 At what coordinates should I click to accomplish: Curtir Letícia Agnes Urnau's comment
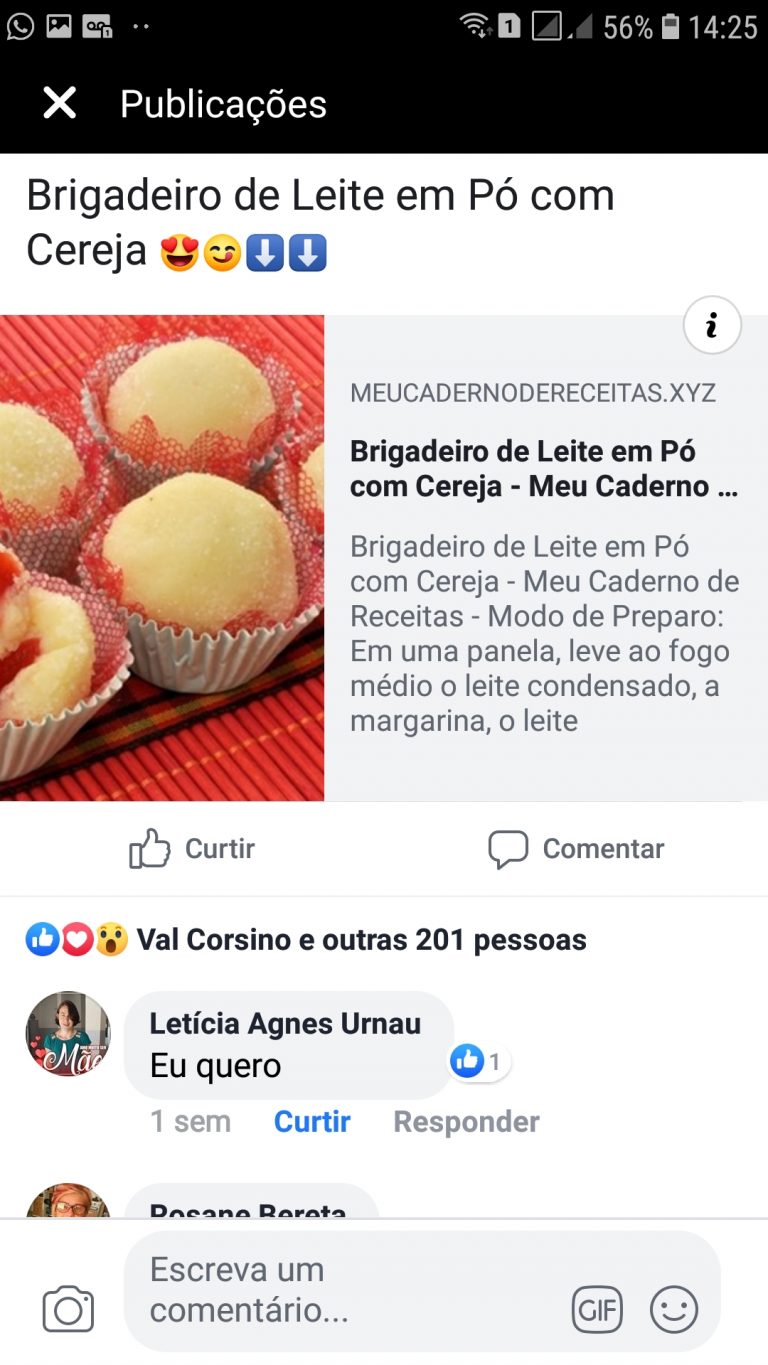pyautogui.click(x=311, y=1121)
